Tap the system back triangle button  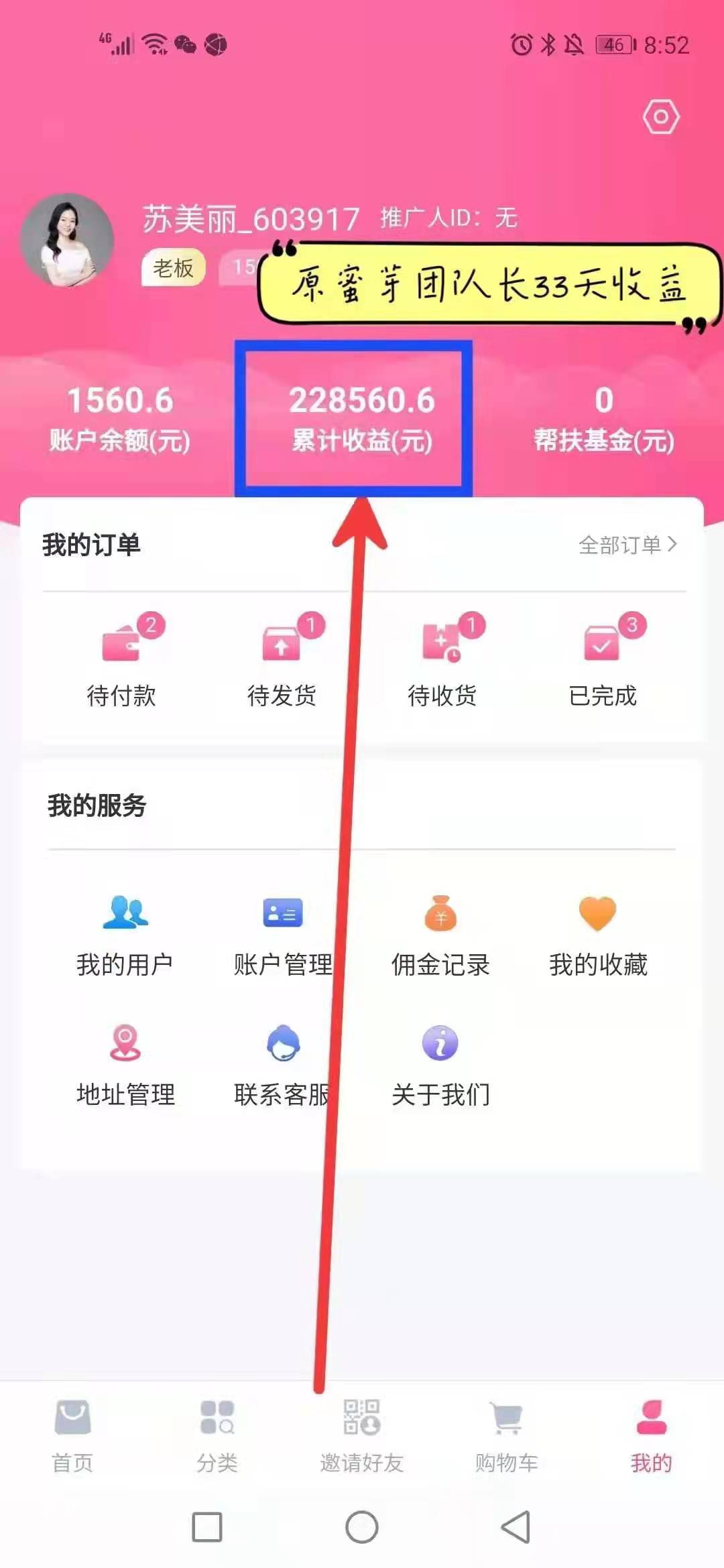516,1527
